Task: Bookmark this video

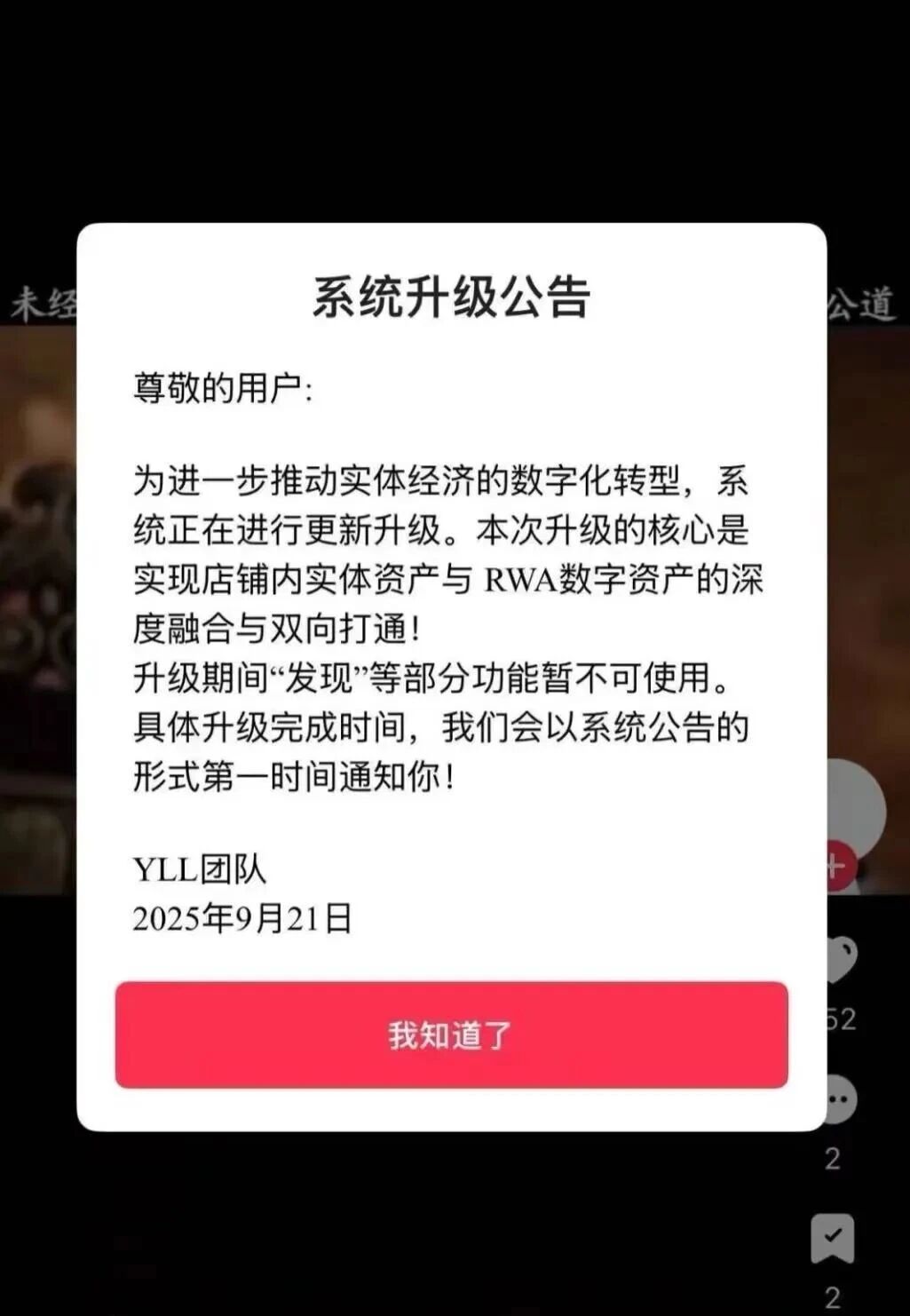Action: pyautogui.click(x=833, y=1238)
